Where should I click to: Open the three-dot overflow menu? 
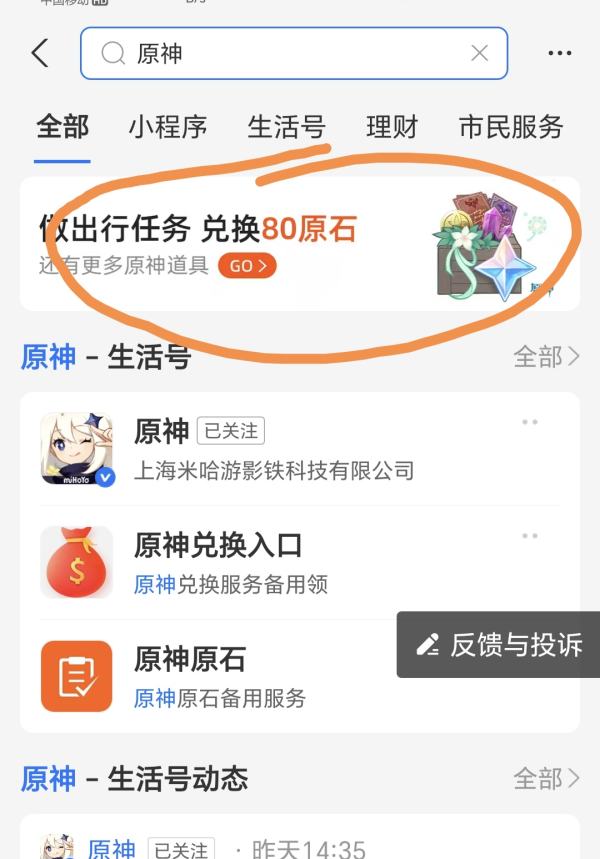[560, 53]
